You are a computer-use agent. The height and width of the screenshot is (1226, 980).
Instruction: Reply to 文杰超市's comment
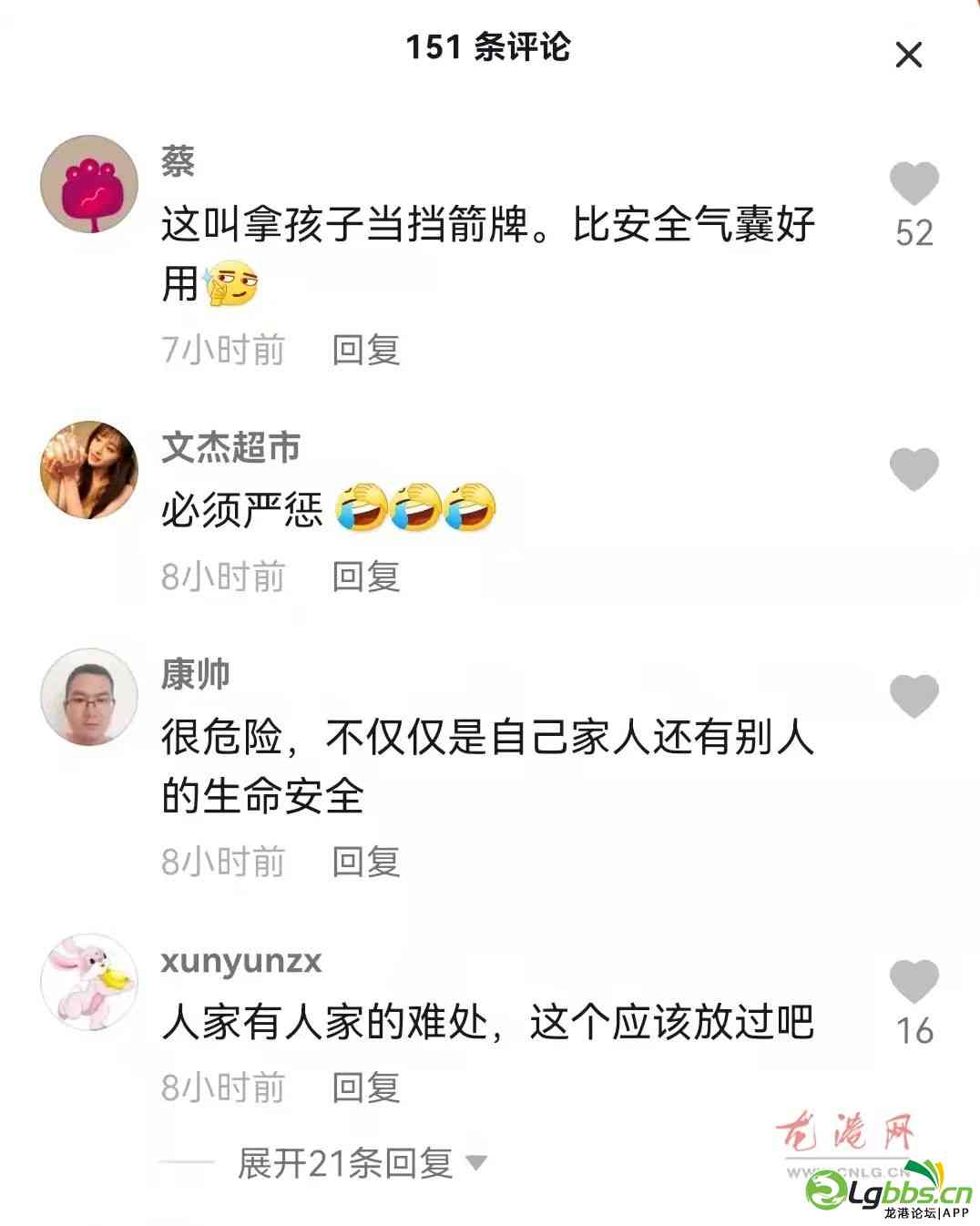(365, 577)
